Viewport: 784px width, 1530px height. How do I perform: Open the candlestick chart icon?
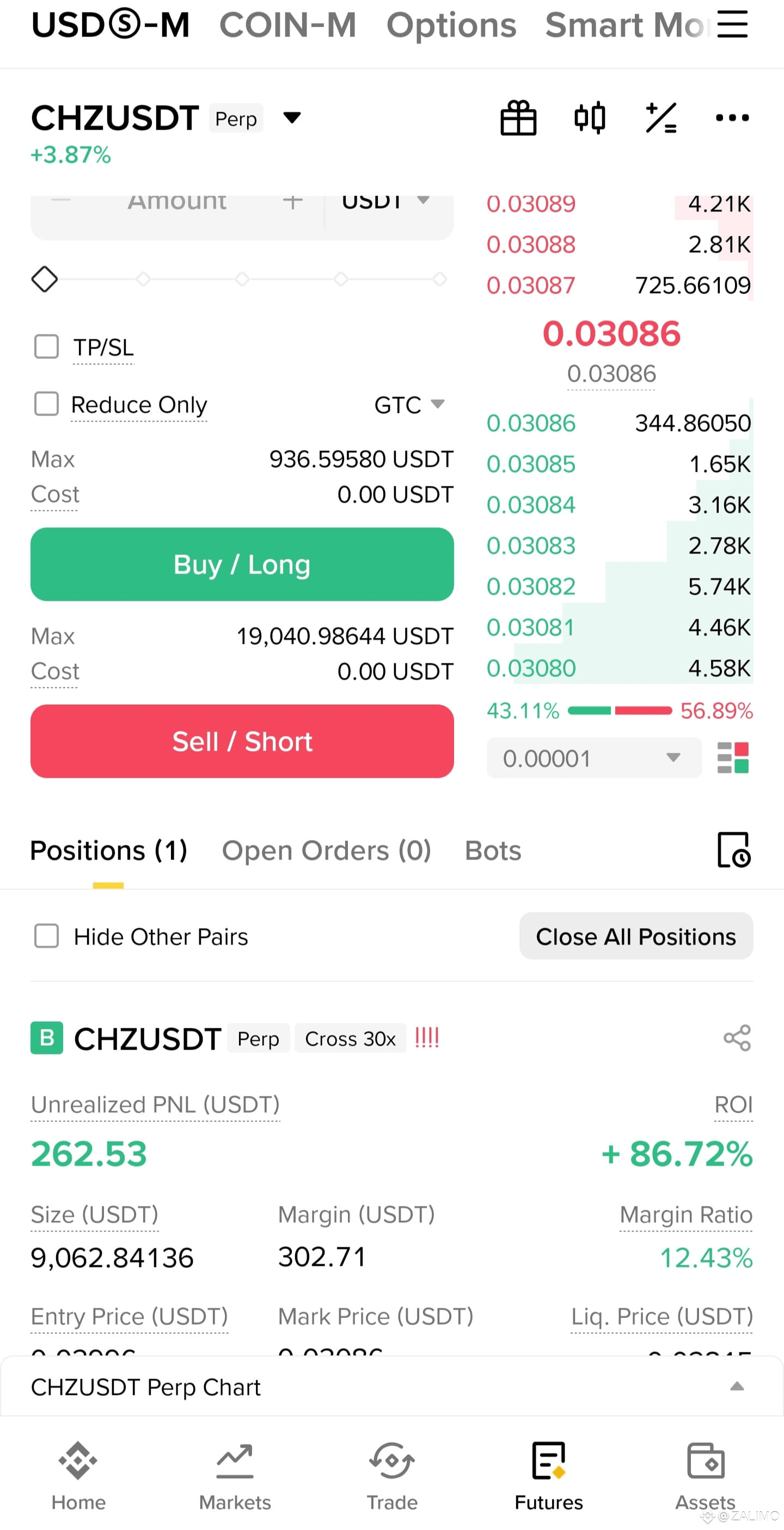pyautogui.click(x=589, y=118)
